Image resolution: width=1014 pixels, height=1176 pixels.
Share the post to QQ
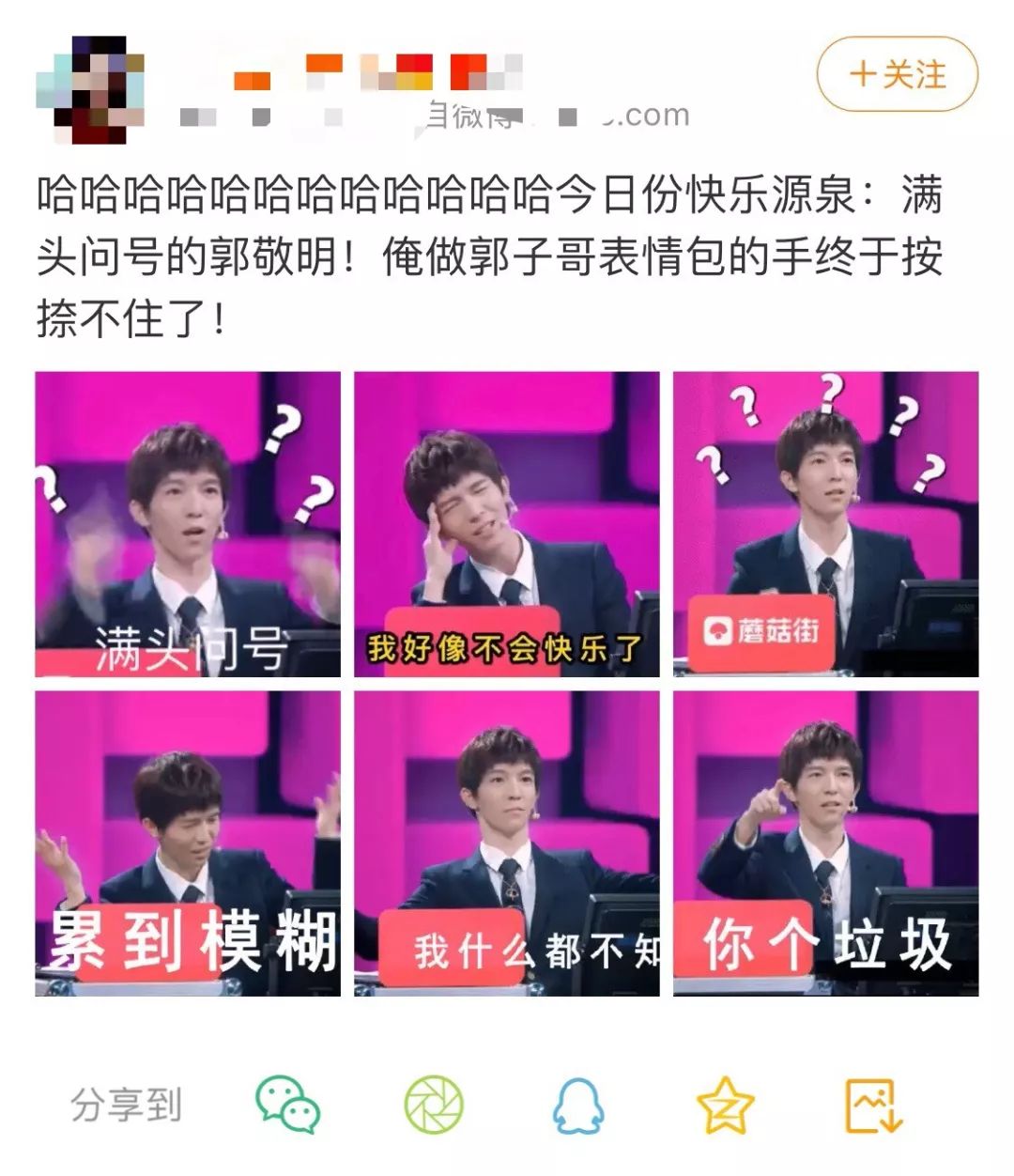576,1105
